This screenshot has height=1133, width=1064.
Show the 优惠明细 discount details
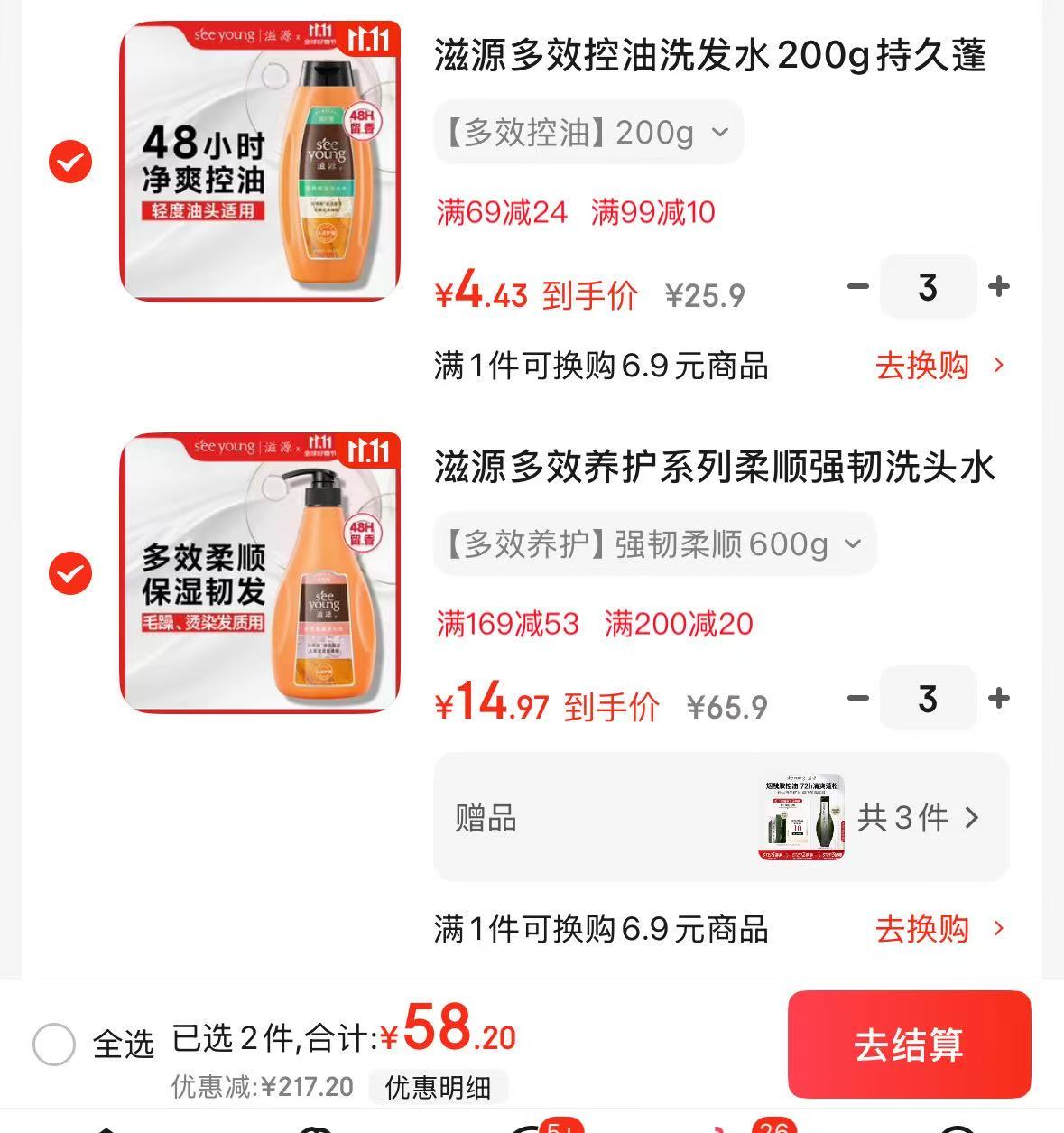click(438, 1087)
